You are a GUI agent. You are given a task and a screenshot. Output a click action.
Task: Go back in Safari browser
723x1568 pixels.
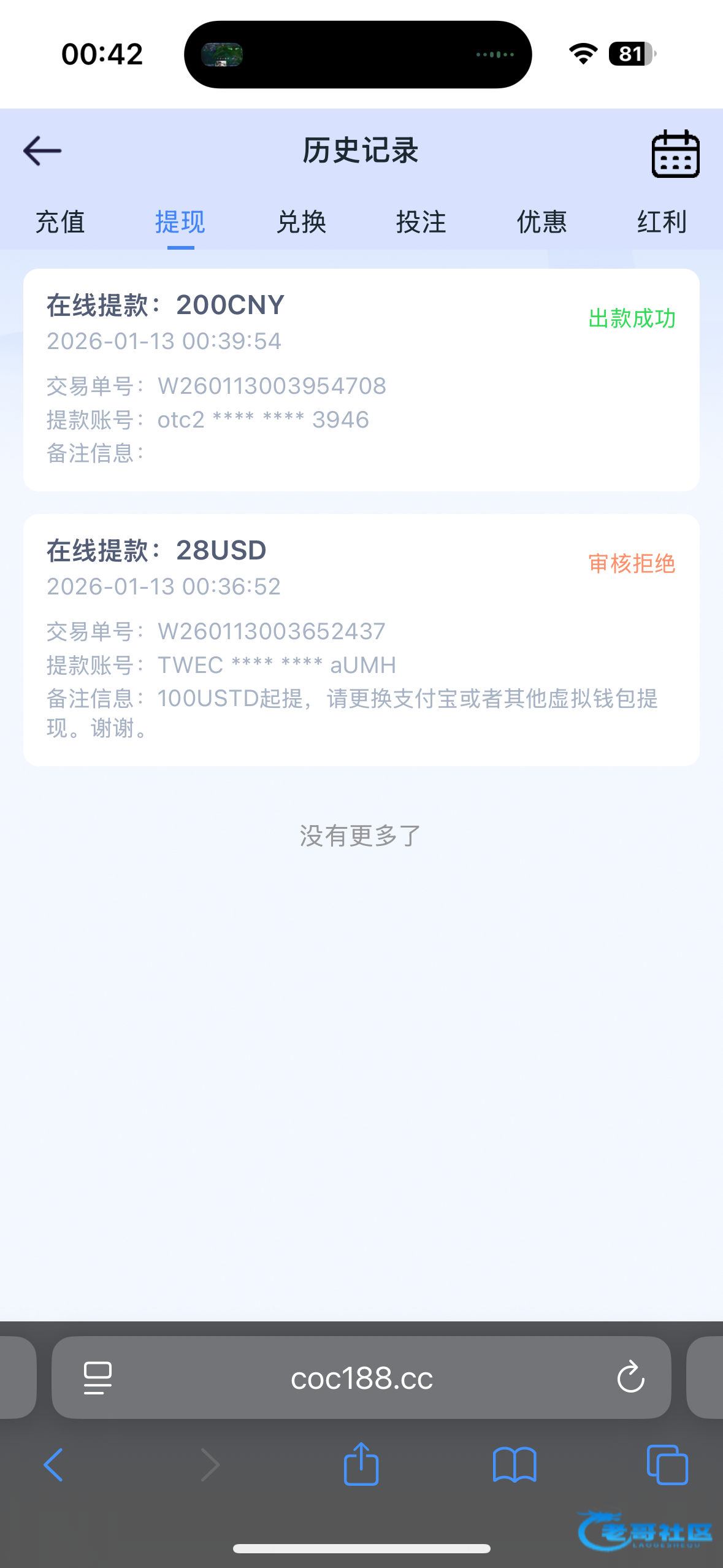(53, 1466)
